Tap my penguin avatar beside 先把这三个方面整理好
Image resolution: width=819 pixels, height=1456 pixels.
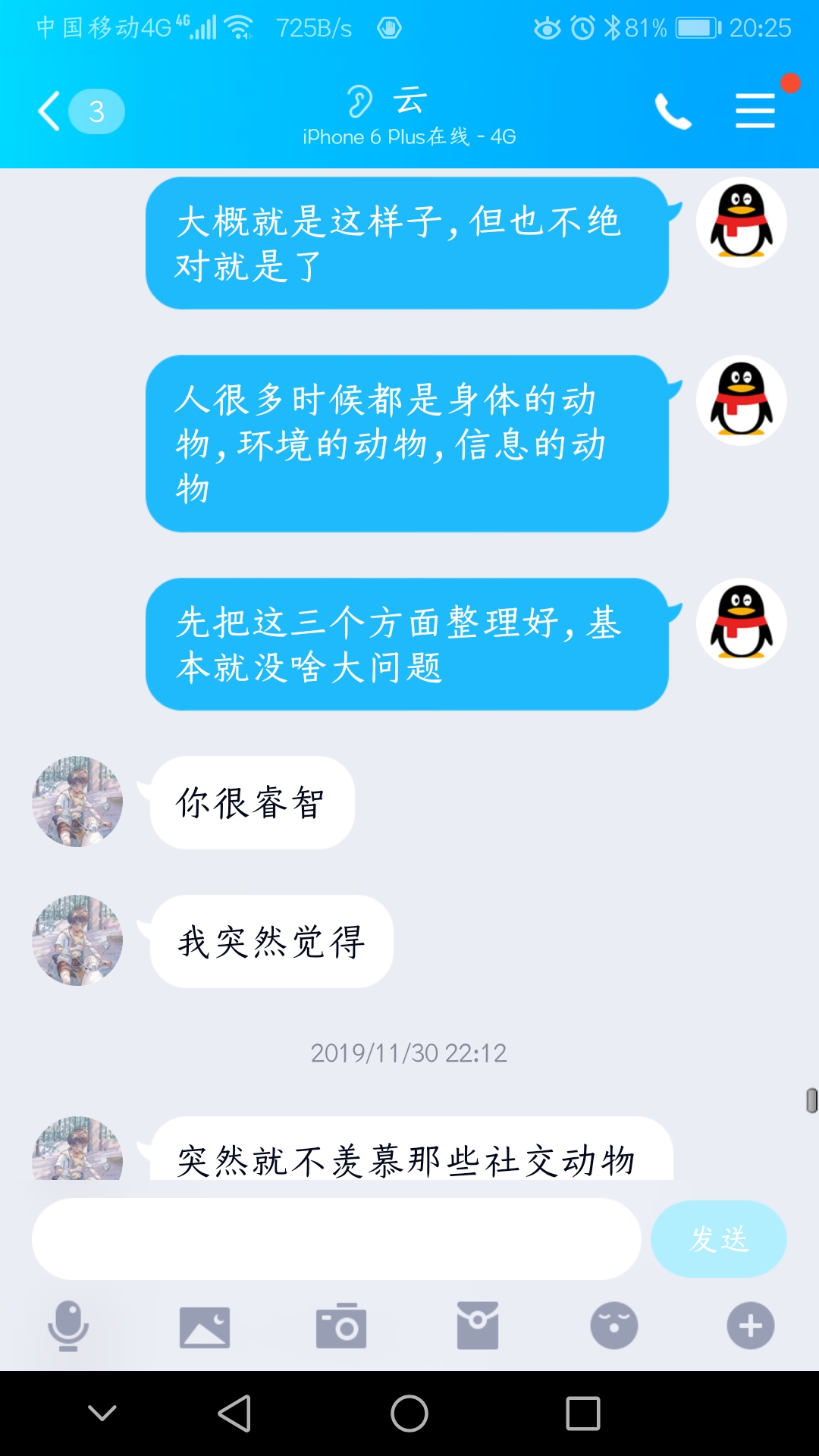click(x=741, y=623)
